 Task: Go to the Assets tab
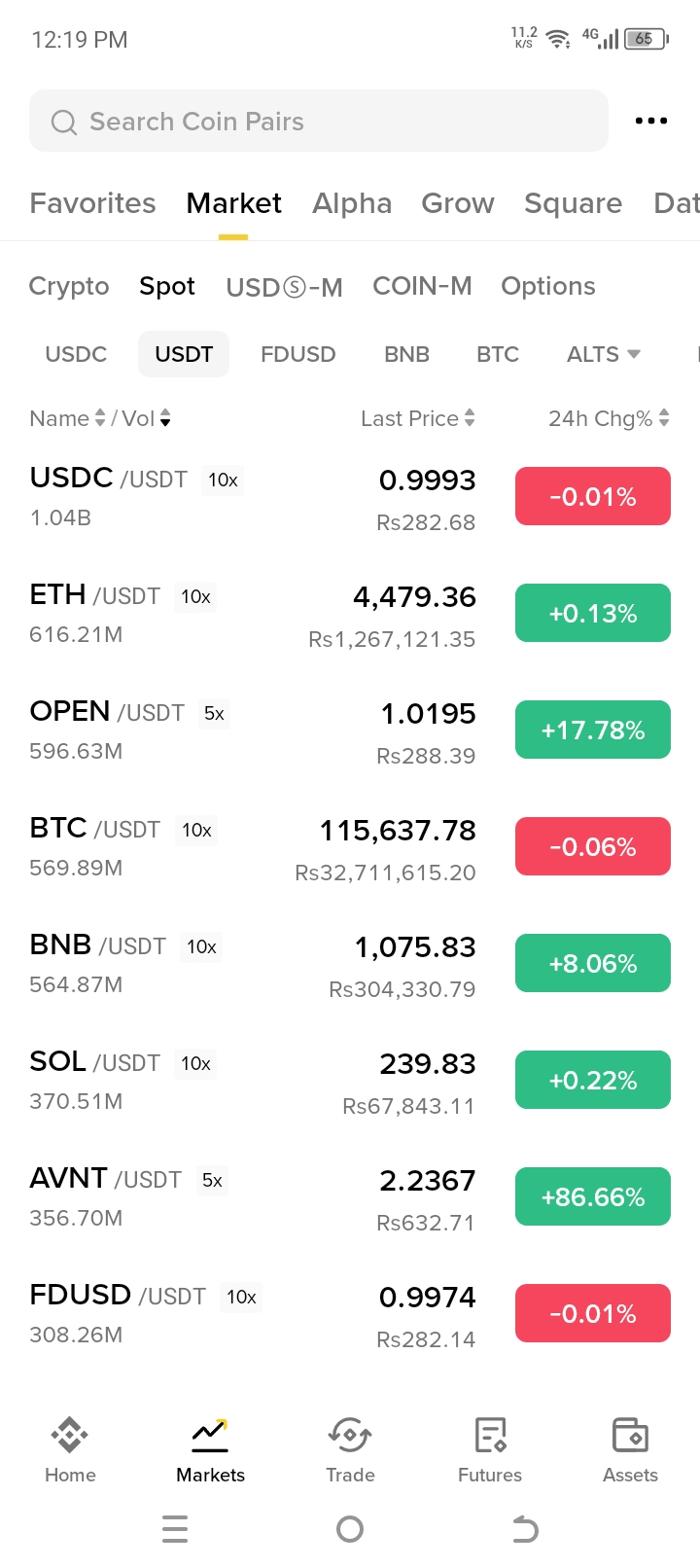pos(630,1449)
